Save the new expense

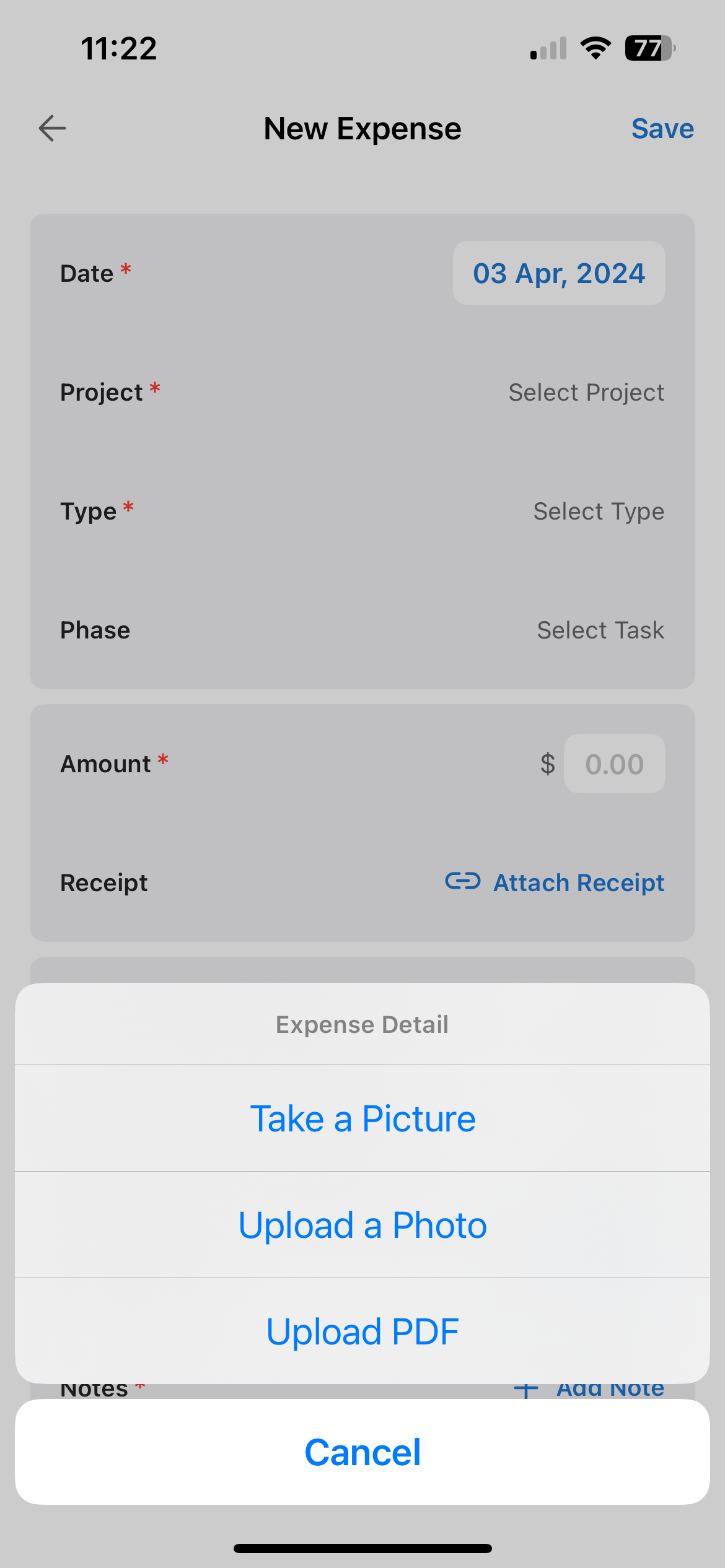(662, 129)
